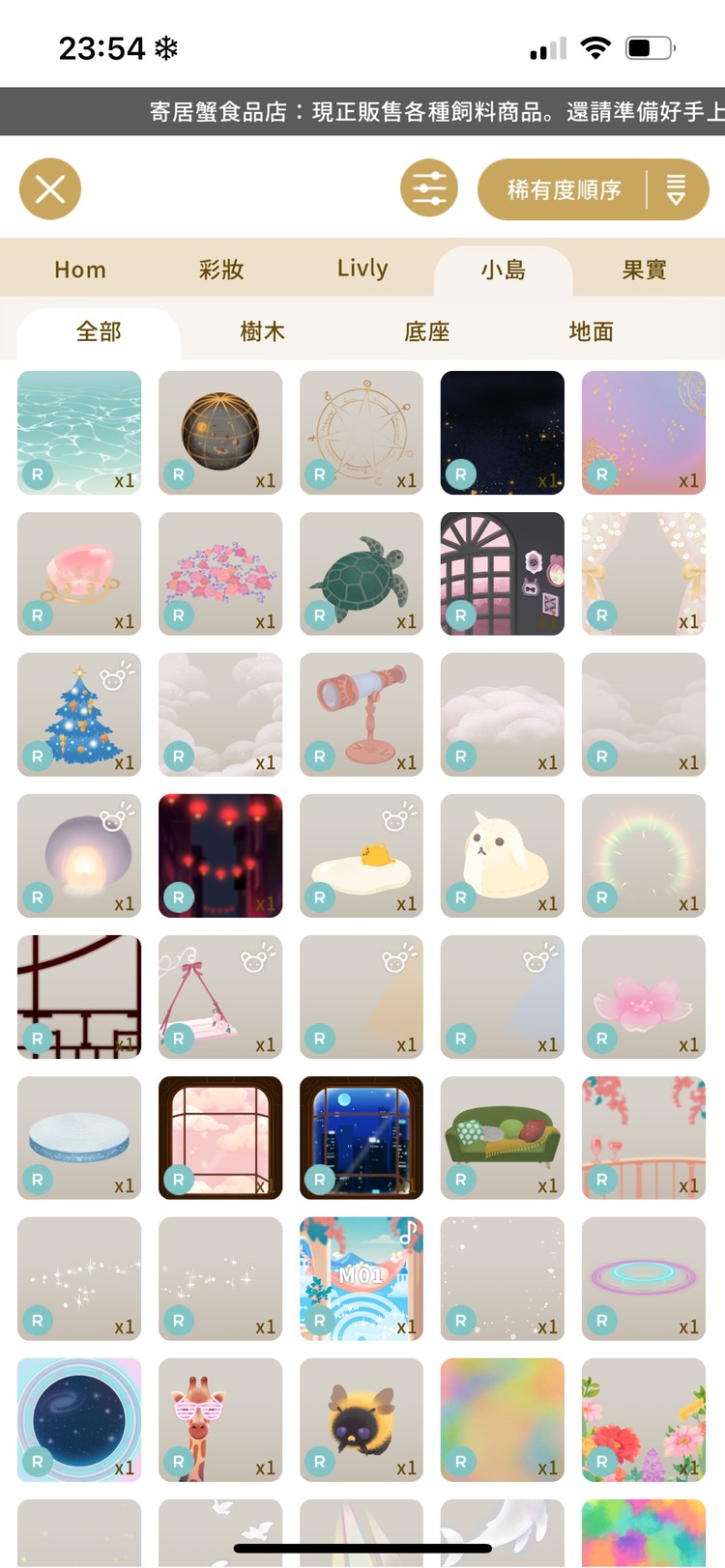This screenshot has height=1568, width=725.
Task: Filter by 底座 subcategory
Action: pyautogui.click(x=427, y=332)
